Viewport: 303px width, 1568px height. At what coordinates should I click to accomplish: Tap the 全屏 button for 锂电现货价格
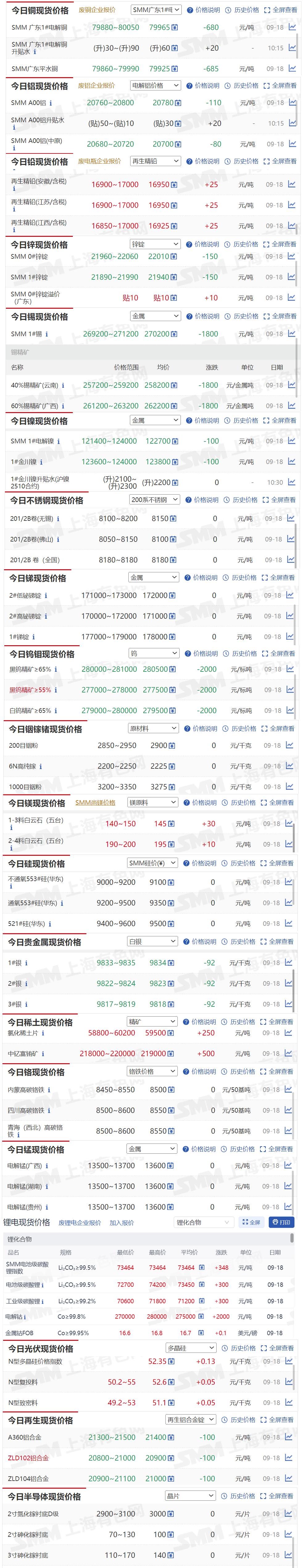pos(251,1222)
